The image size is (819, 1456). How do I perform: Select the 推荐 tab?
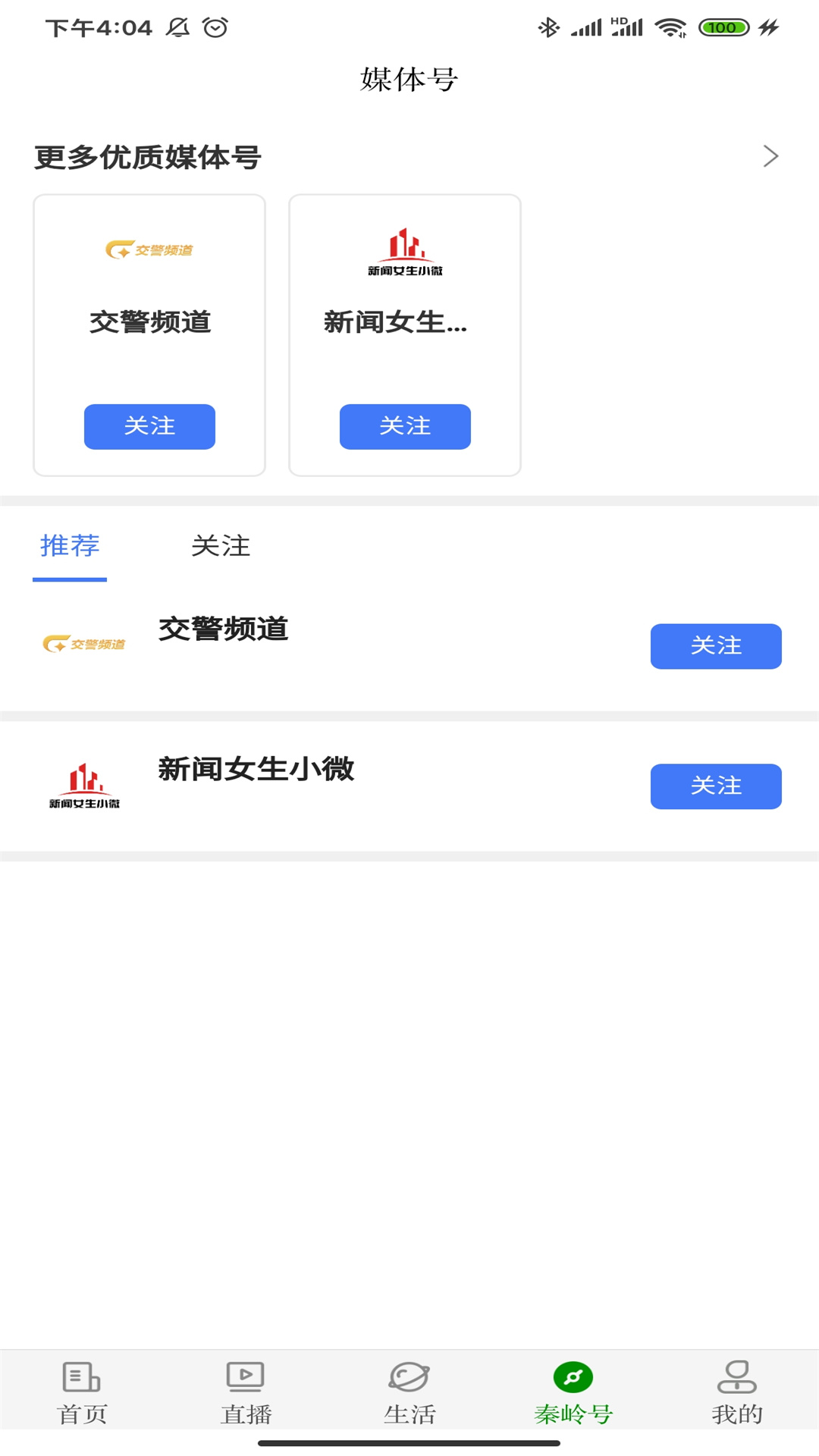70,546
